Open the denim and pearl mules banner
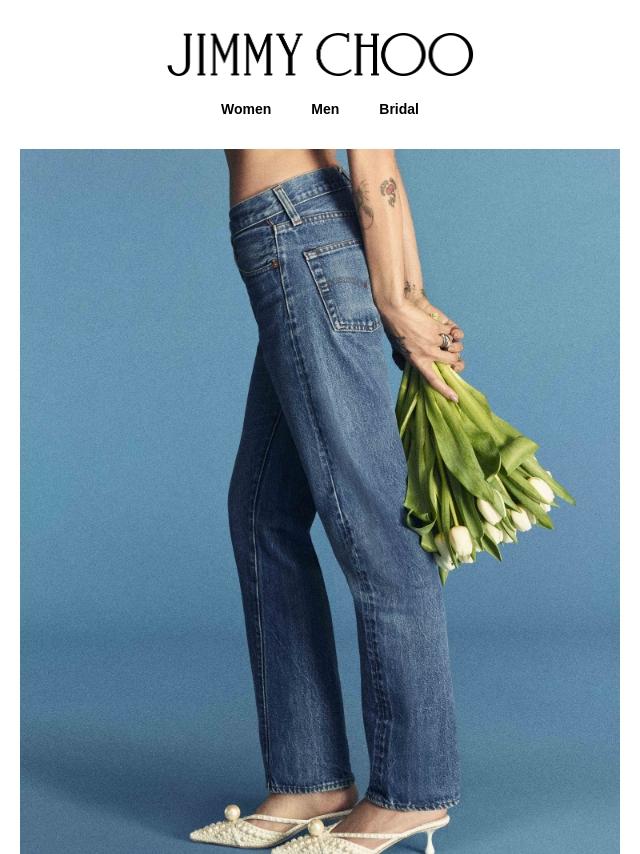 pos(320,500)
